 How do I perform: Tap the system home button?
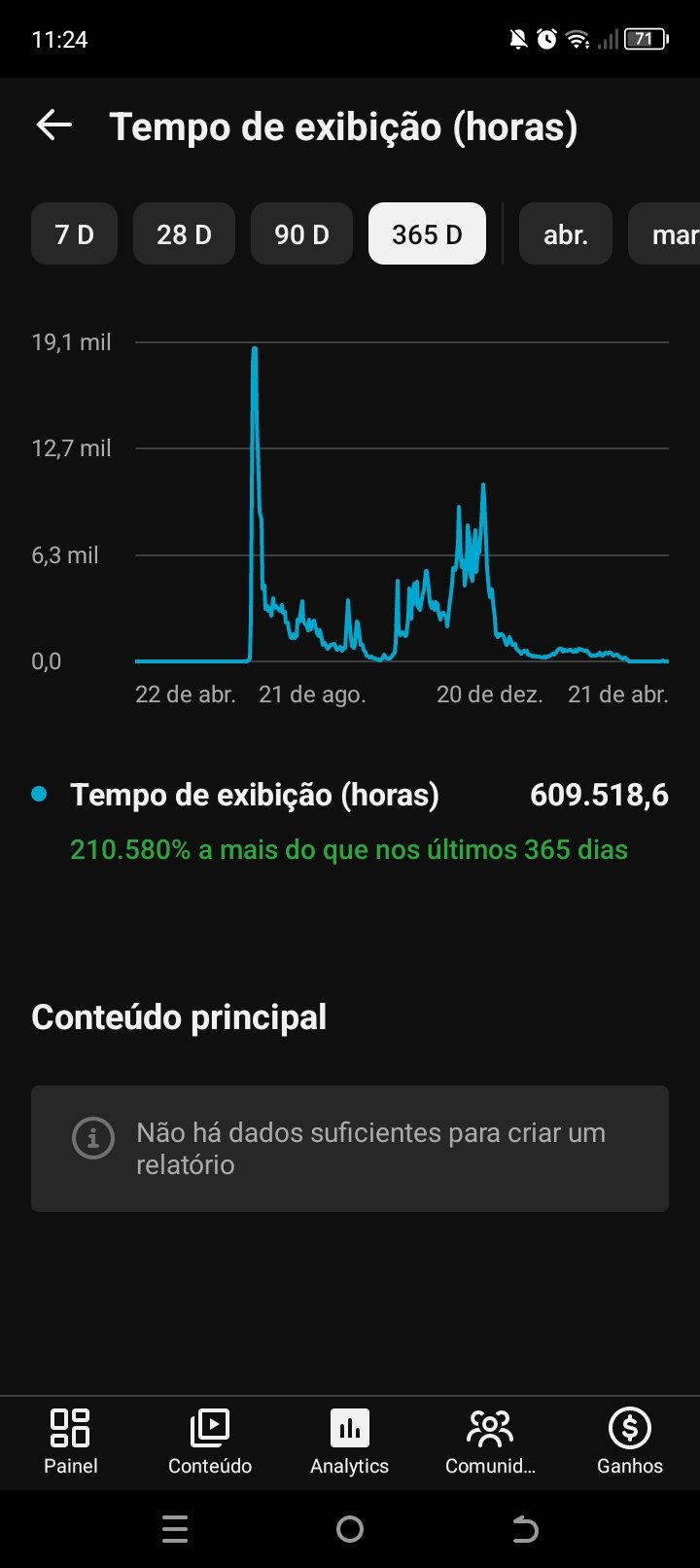(x=350, y=1529)
